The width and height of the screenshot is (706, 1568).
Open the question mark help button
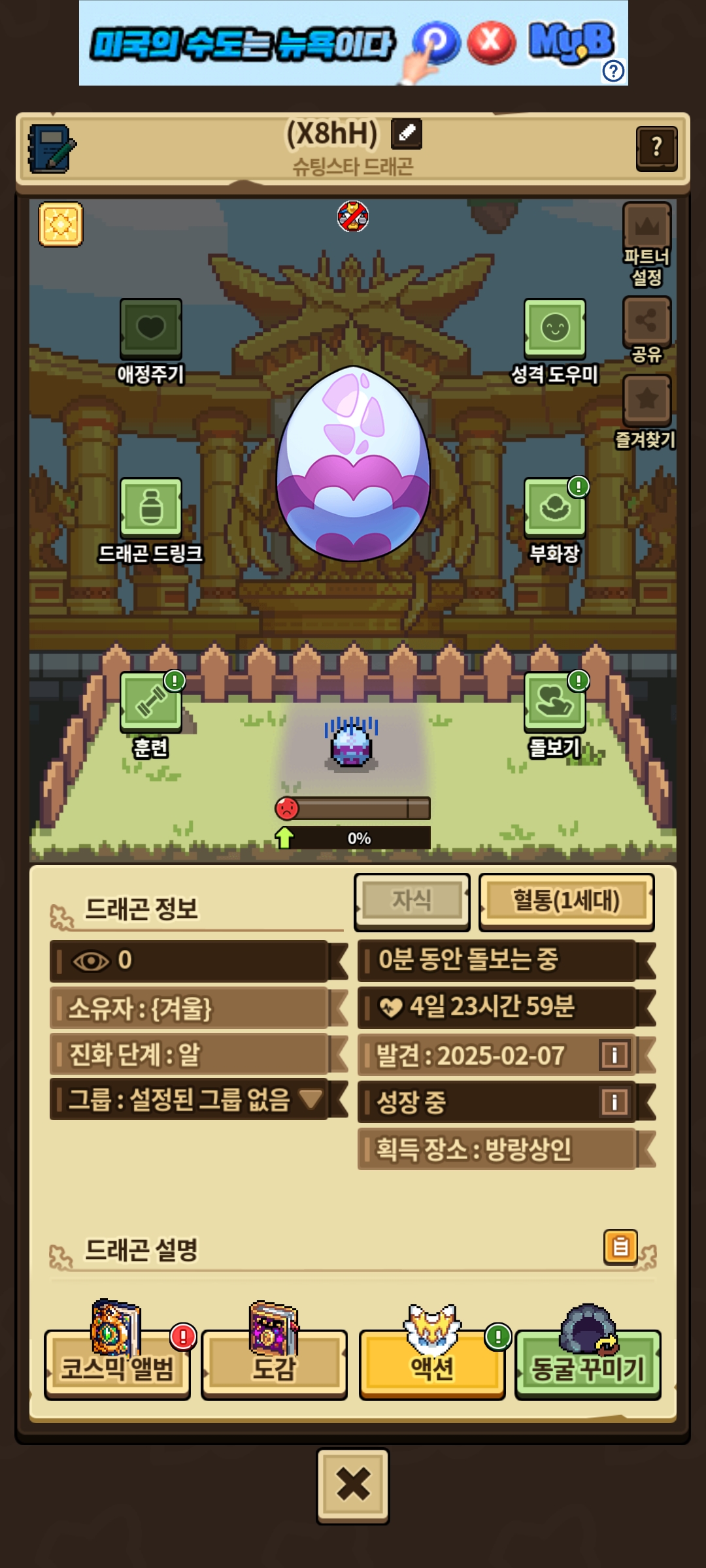pyautogui.click(x=656, y=148)
